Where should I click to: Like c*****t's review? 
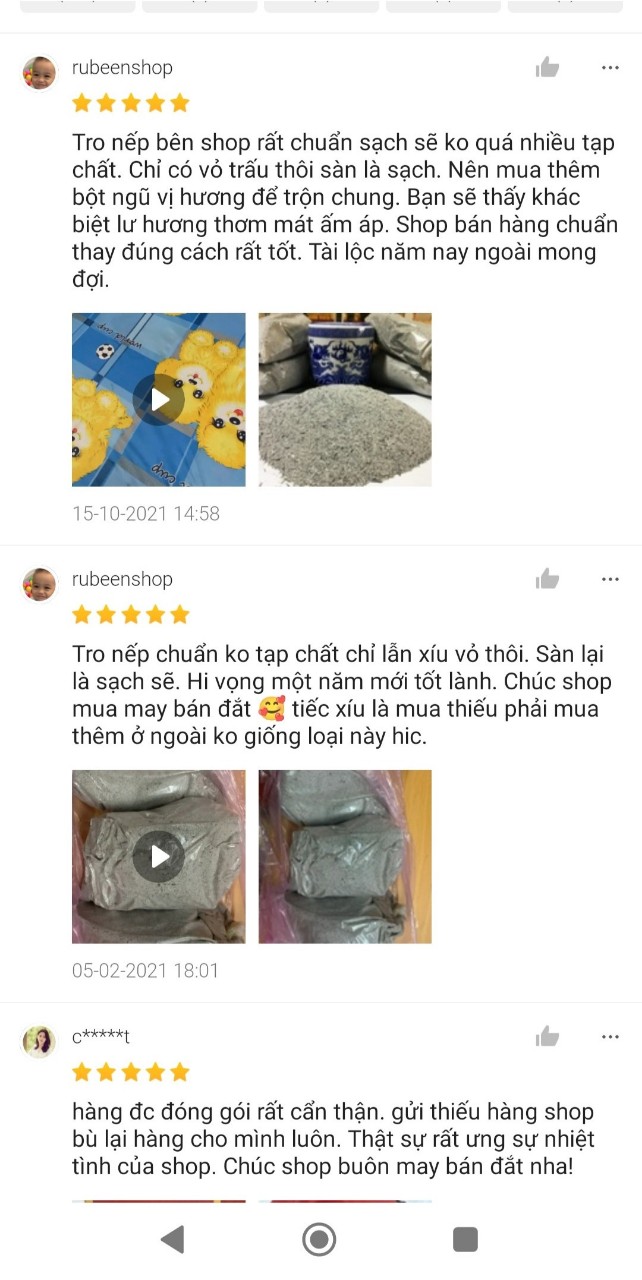[x=547, y=1037]
